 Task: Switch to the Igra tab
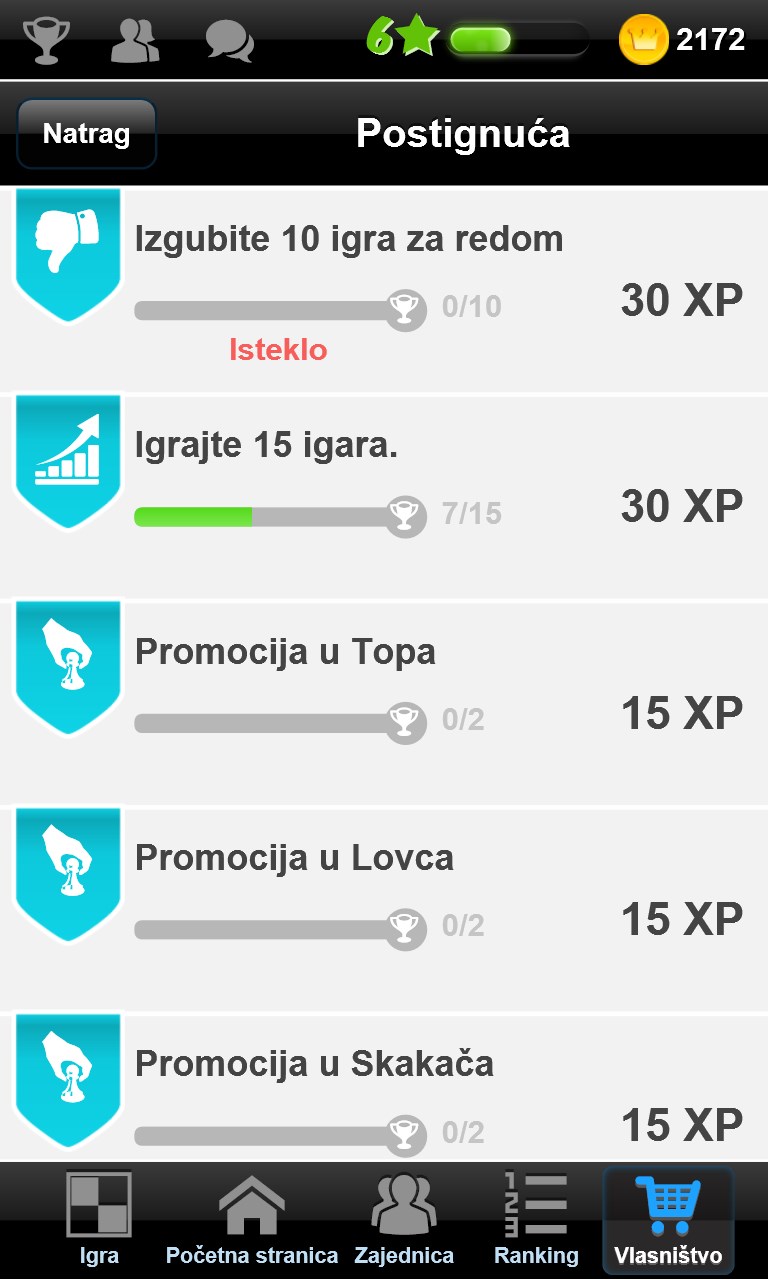(99, 1219)
